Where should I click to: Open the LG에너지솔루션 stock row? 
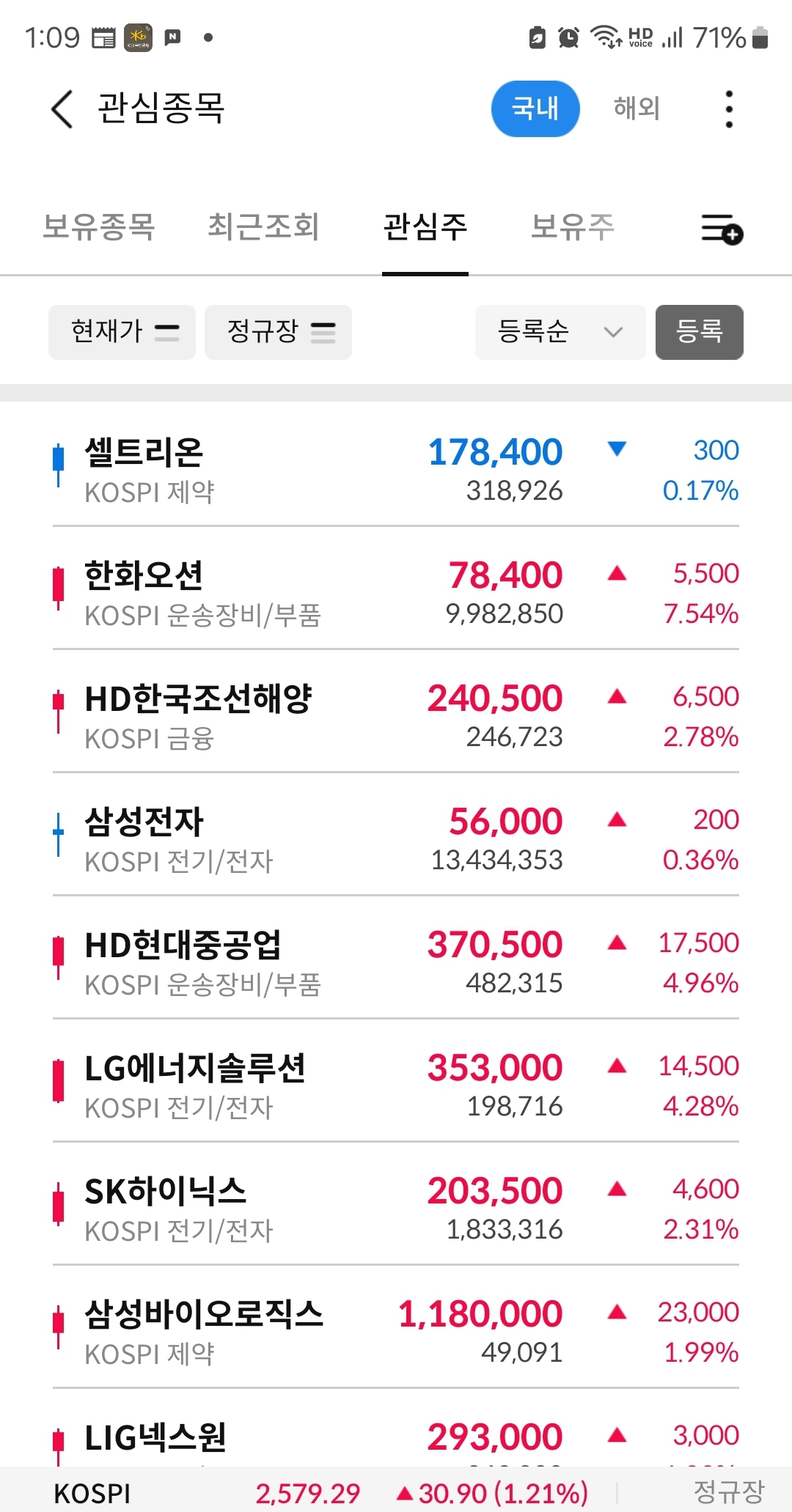pyautogui.click(x=396, y=1085)
